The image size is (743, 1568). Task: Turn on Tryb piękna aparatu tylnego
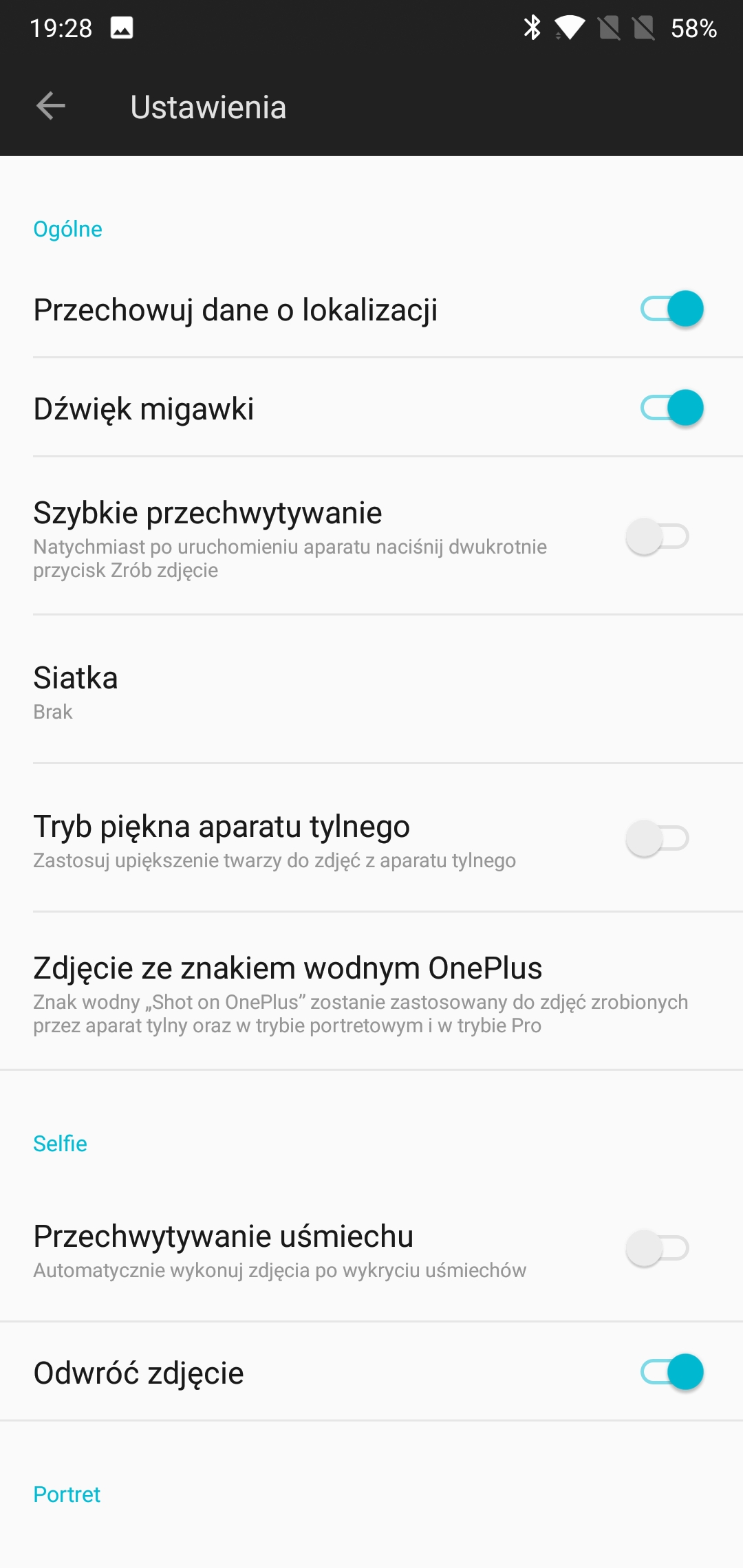[x=657, y=838]
